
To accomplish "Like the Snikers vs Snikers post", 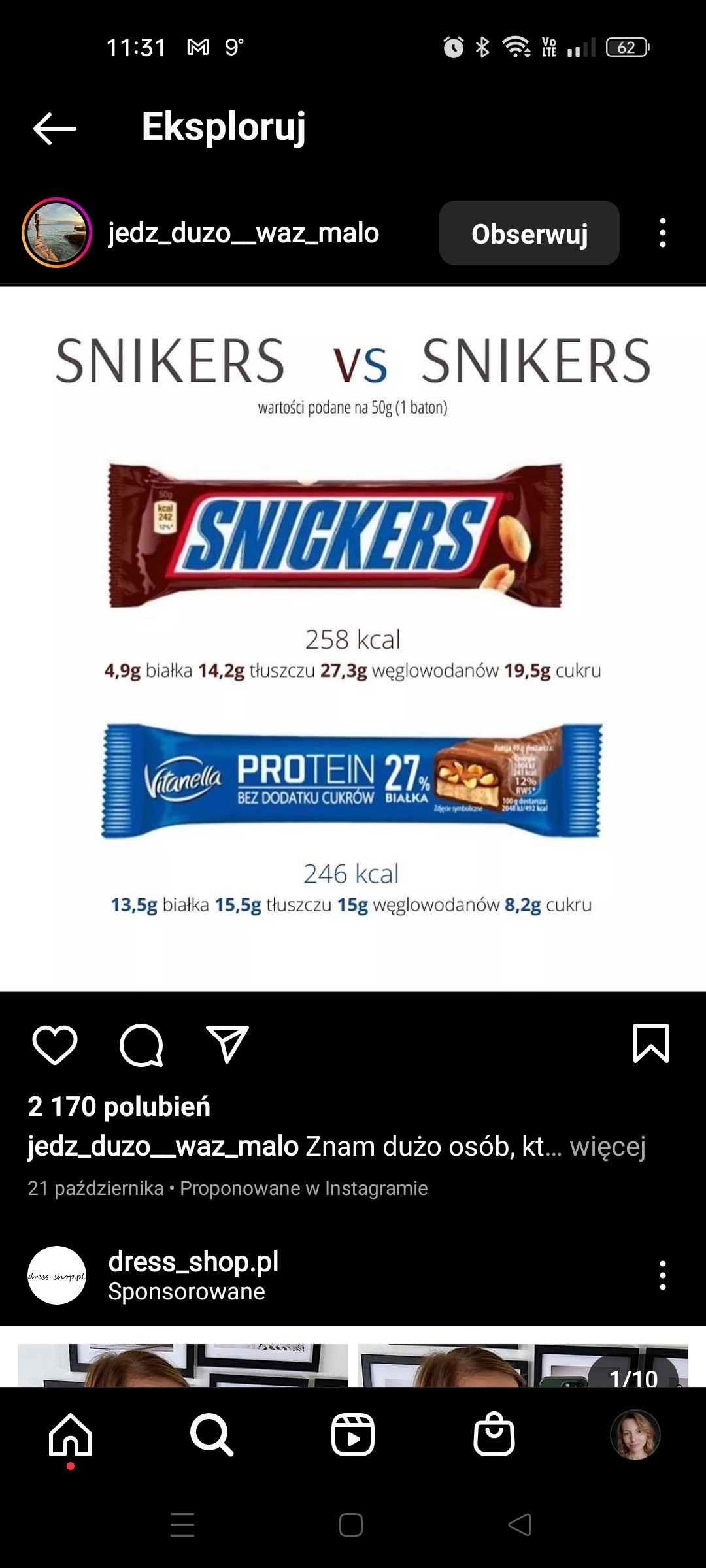I will click(x=55, y=1044).
